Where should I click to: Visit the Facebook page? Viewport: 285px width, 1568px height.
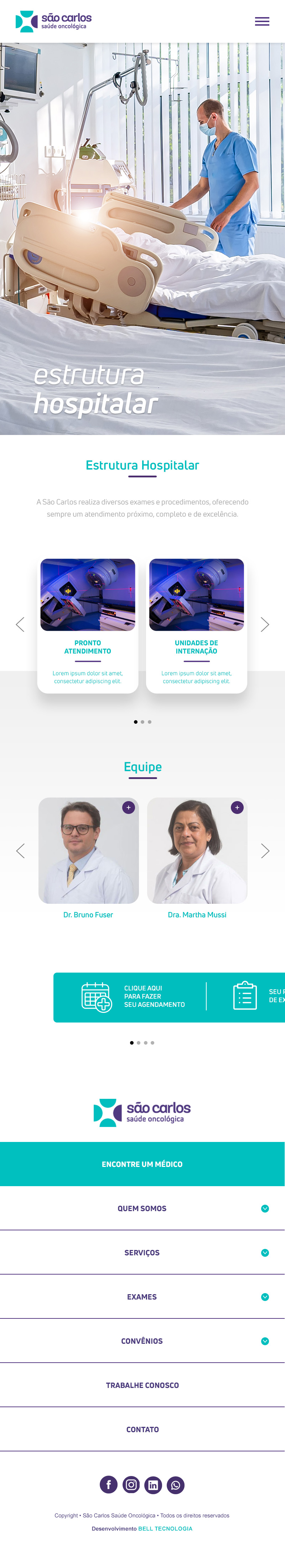pos(109,1485)
